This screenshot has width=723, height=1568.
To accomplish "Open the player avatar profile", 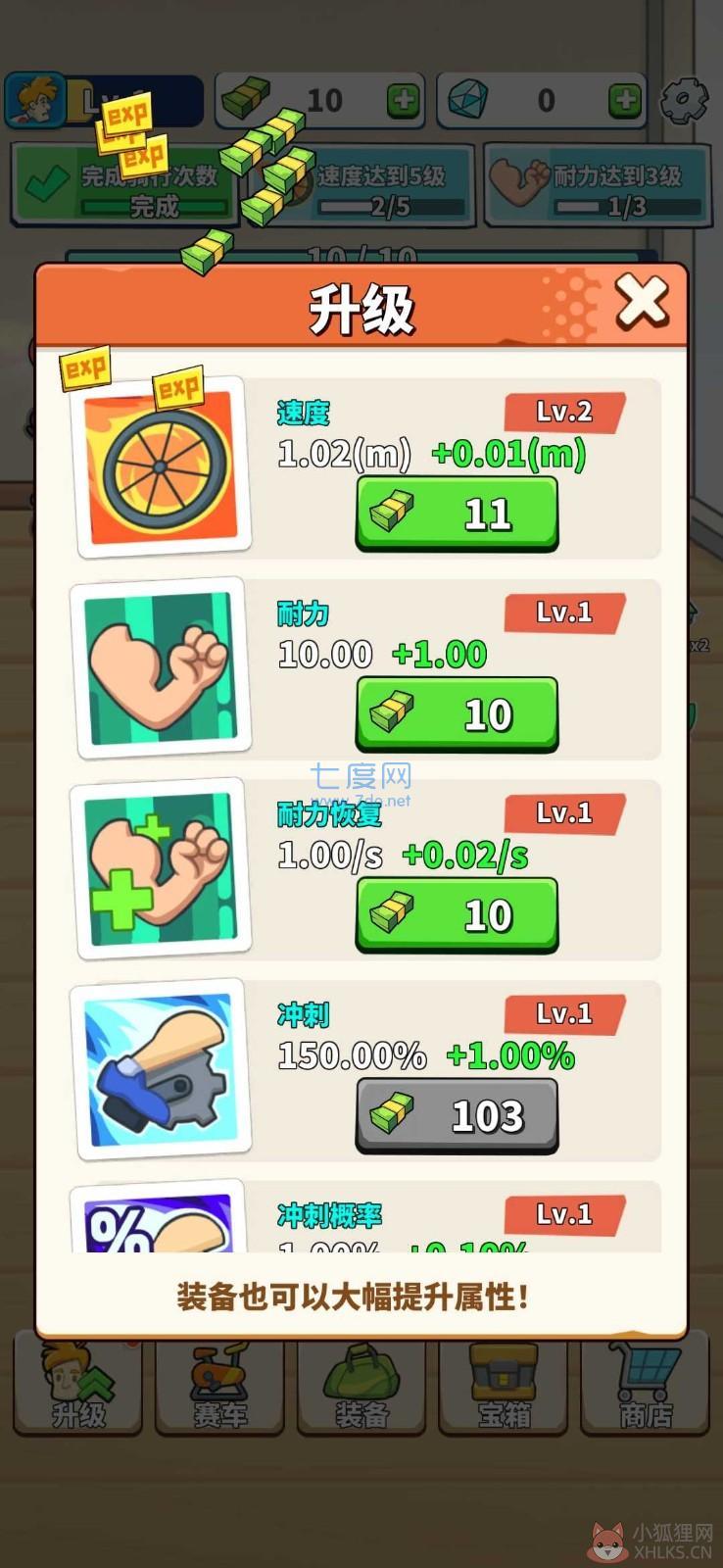I will [x=35, y=99].
